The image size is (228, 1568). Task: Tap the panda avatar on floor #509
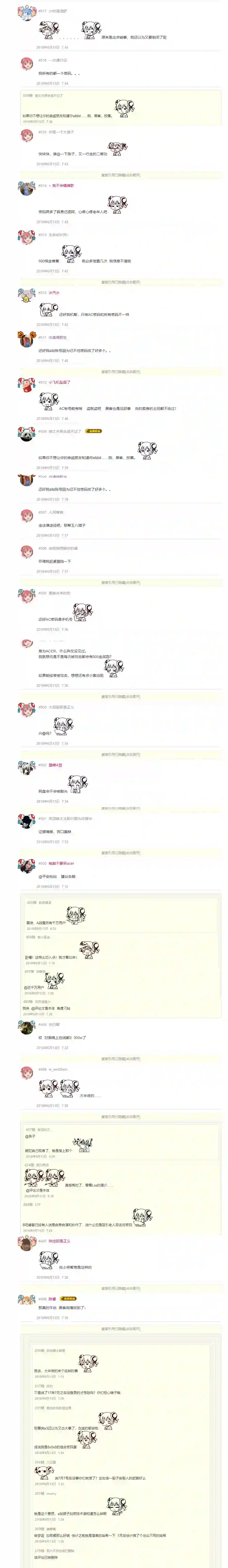[26, 435]
